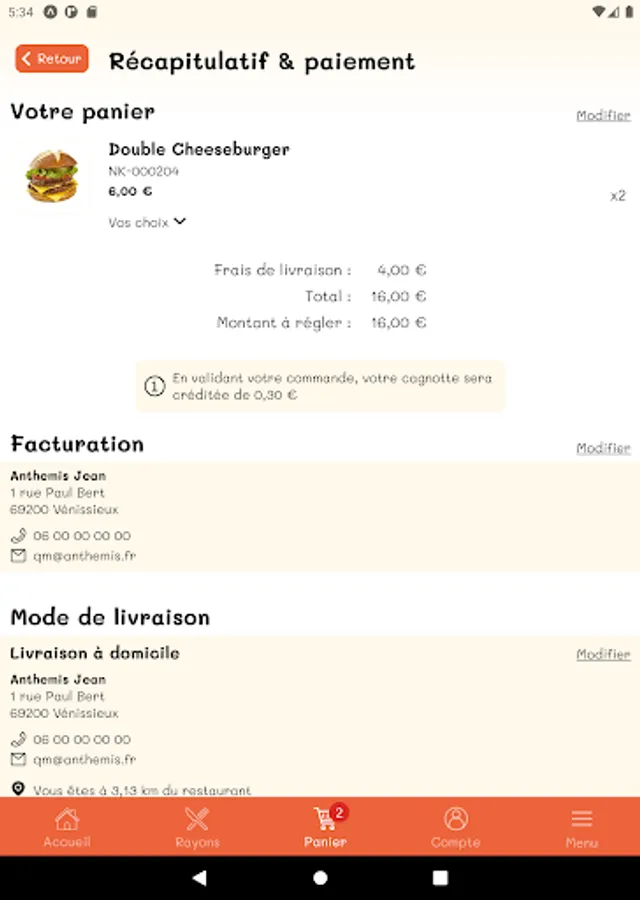Tap the Retour back button
This screenshot has width=640, height=900.
pyautogui.click(x=52, y=59)
